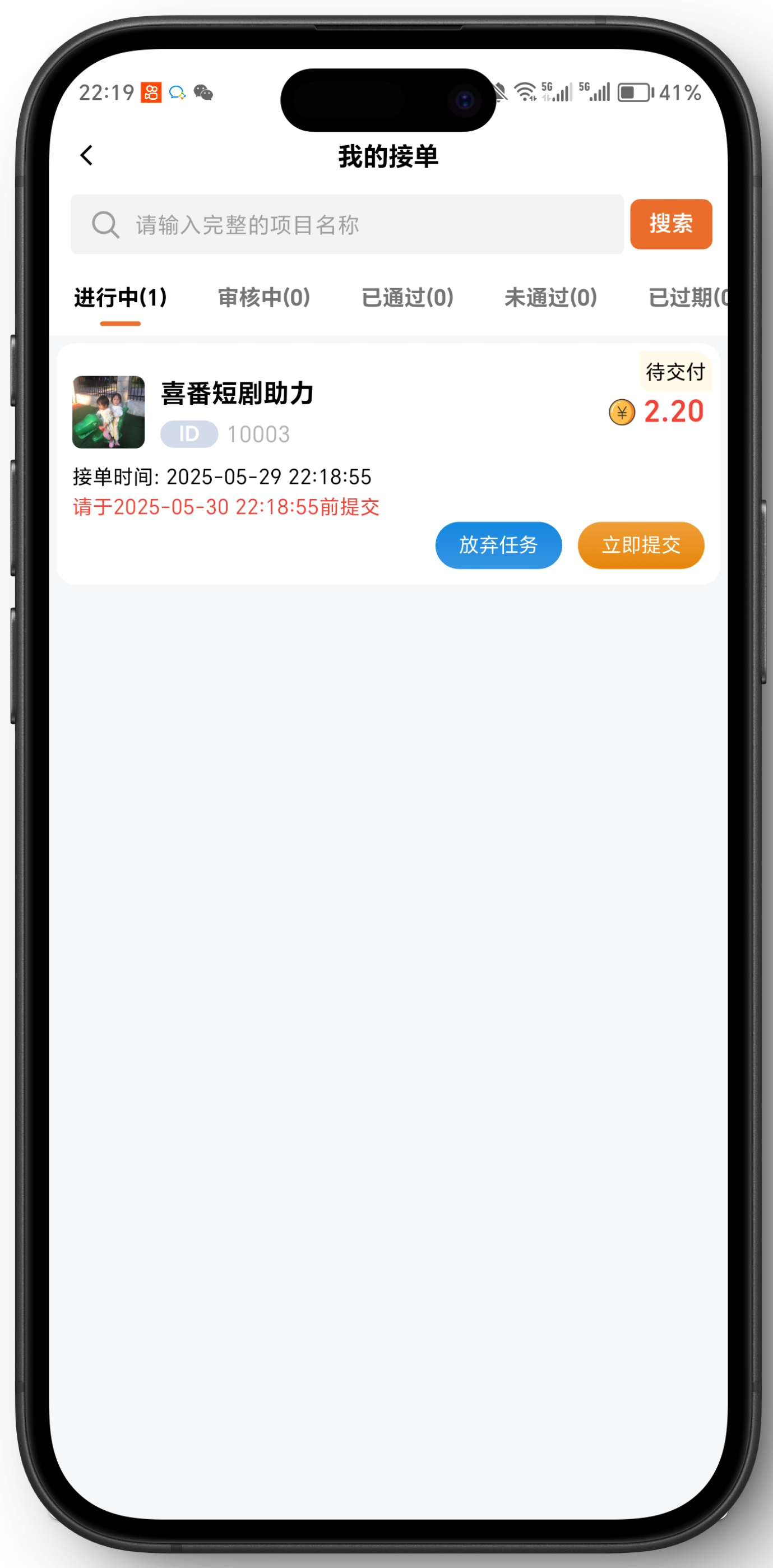This screenshot has width=773, height=1568.
Task: Tap the orange 搜索 button
Action: tap(671, 224)
